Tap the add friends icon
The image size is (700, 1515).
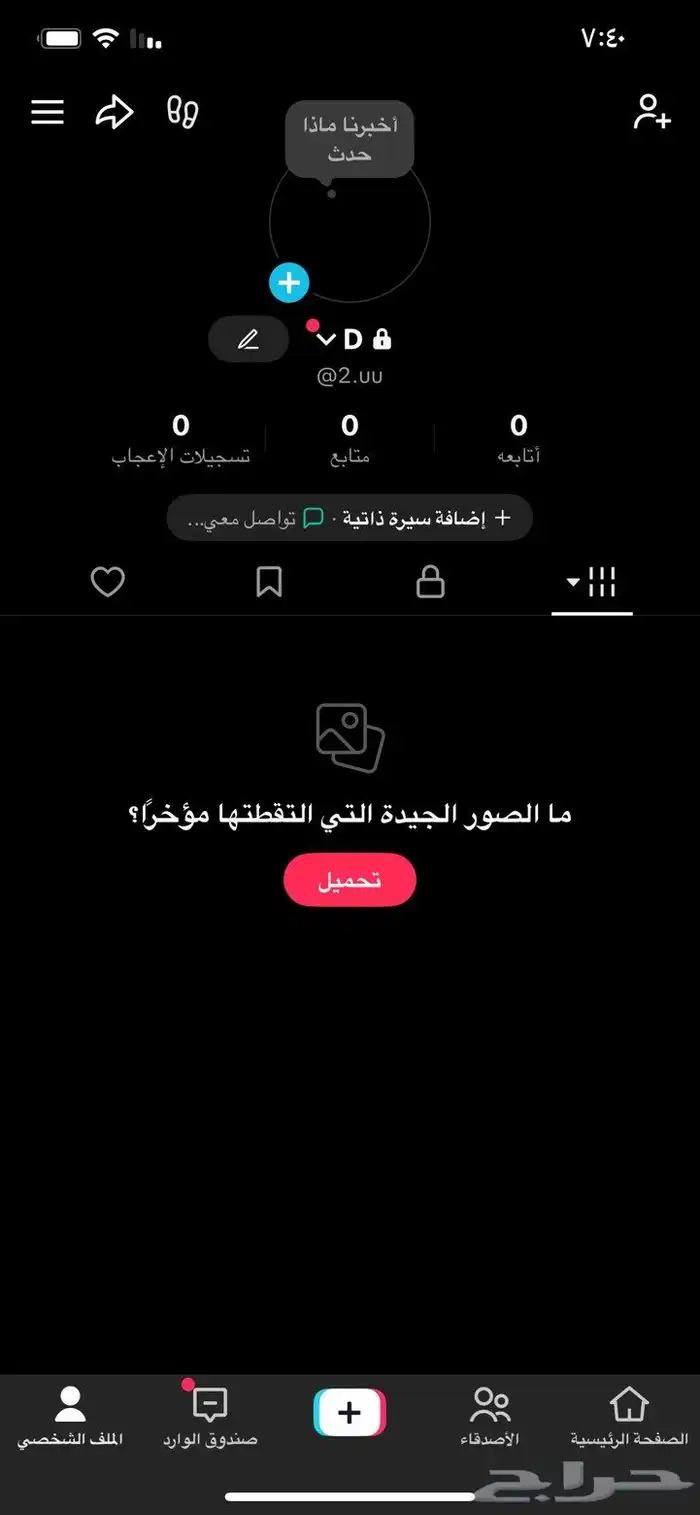(652, 112)
